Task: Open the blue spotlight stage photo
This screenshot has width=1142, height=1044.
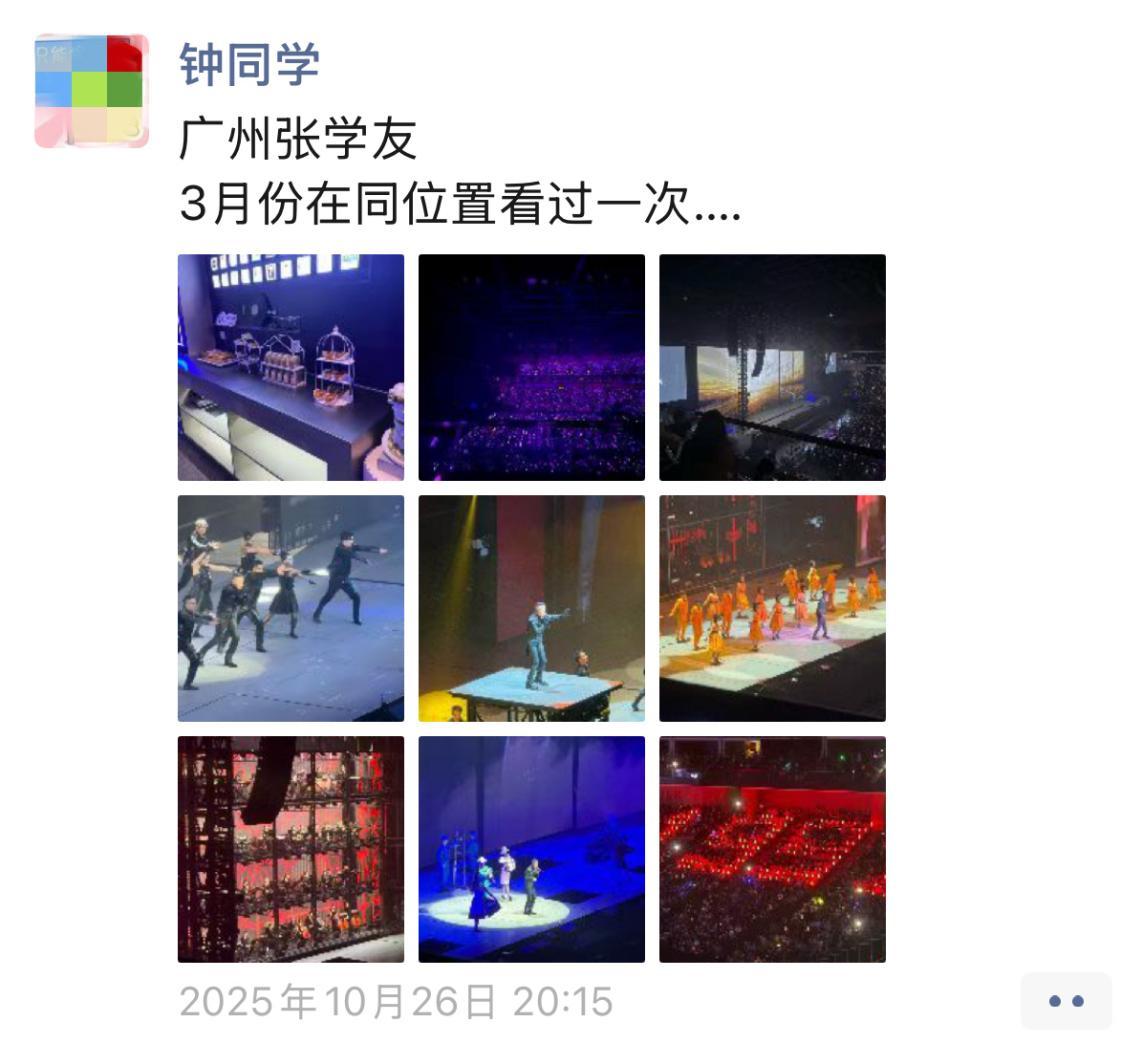Action: [x=531, y=849]
